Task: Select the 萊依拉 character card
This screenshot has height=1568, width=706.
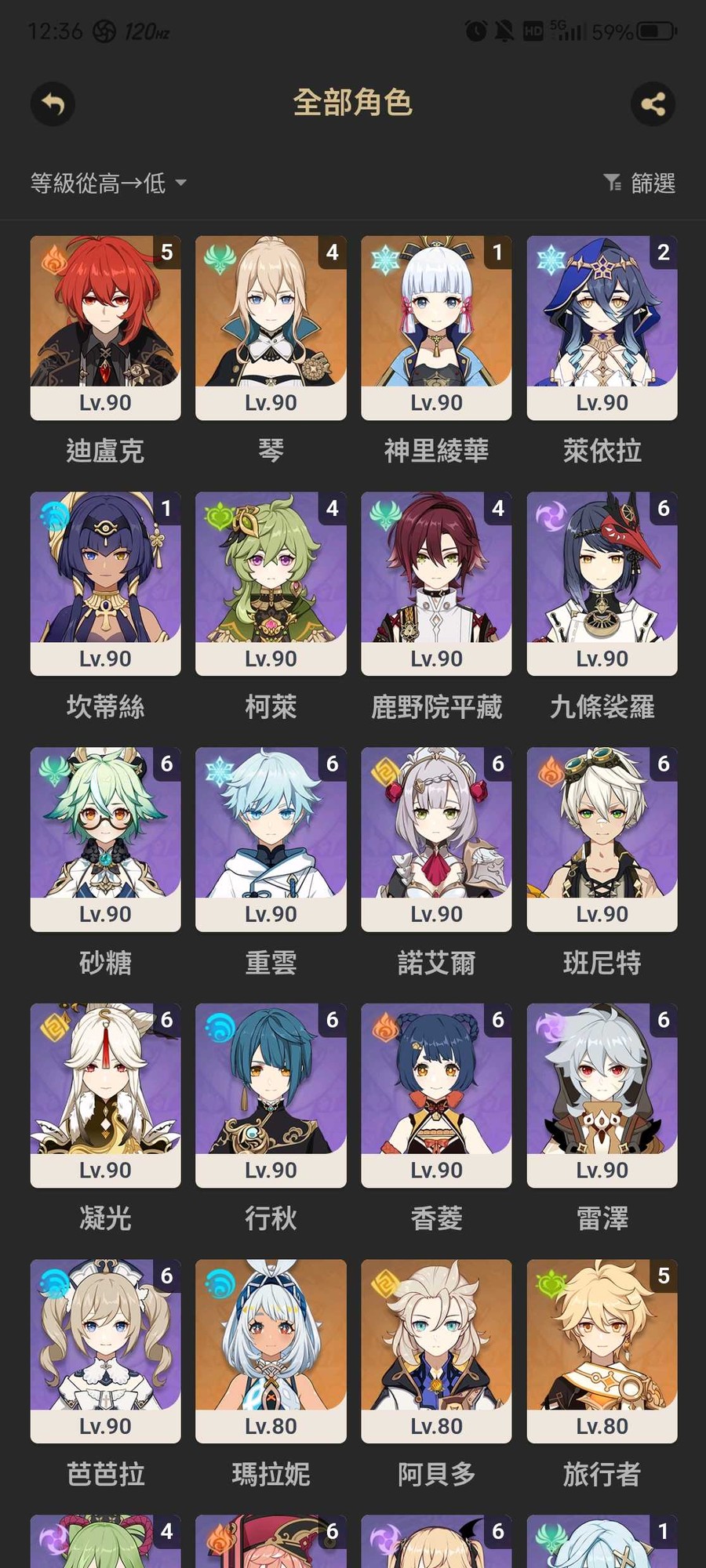Action: 602,328
